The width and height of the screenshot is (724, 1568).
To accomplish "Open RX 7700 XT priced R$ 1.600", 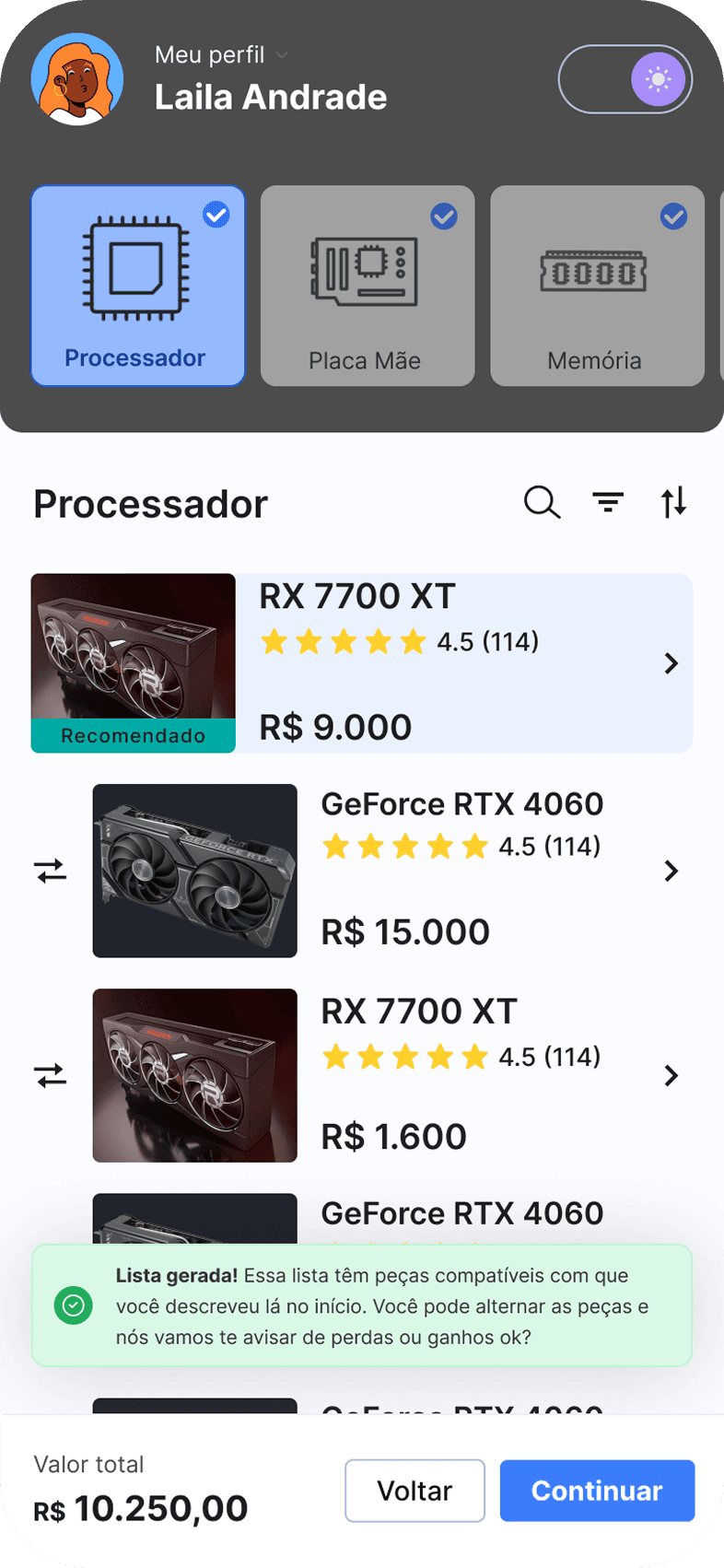I will coord(671,1075).
